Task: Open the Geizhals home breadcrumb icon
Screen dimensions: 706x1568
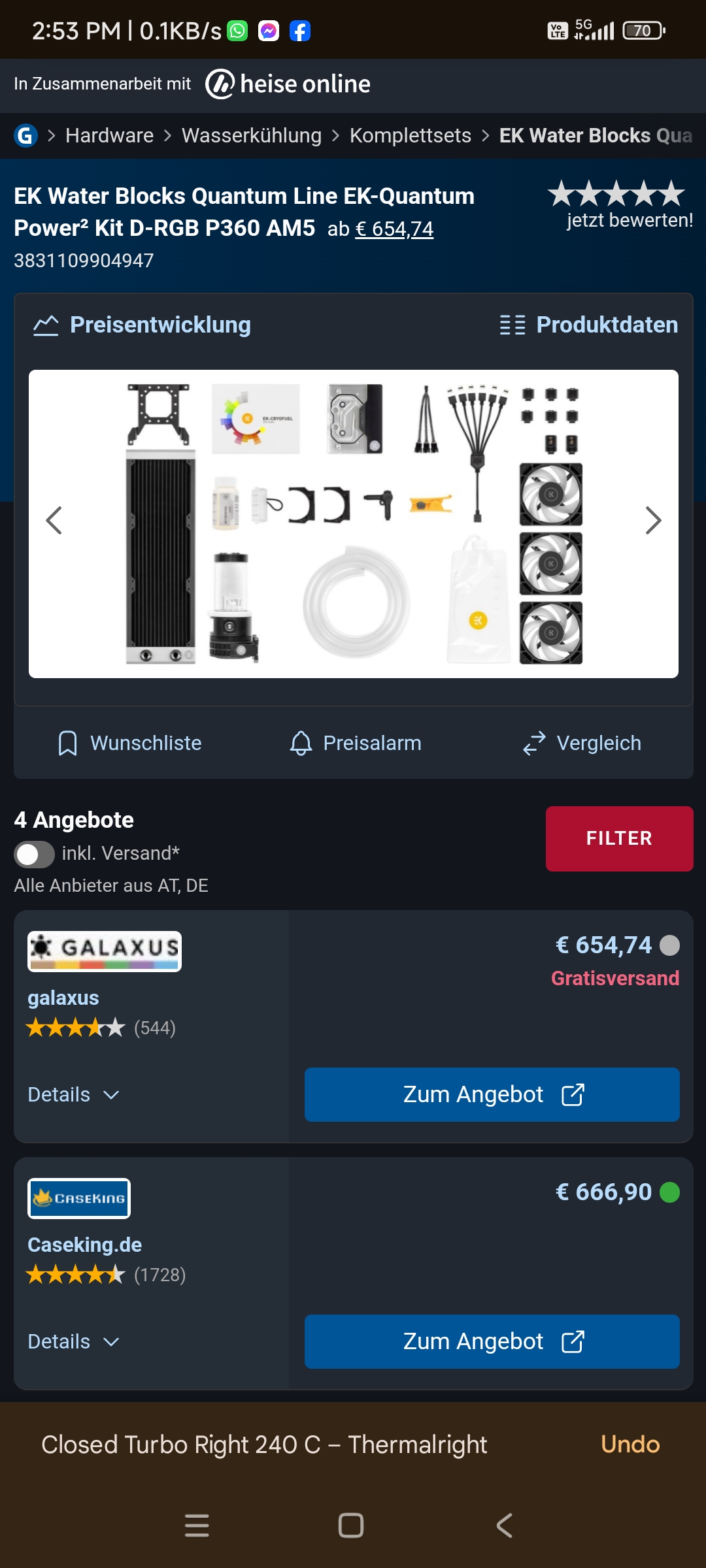Action: (x=25, y=135)
